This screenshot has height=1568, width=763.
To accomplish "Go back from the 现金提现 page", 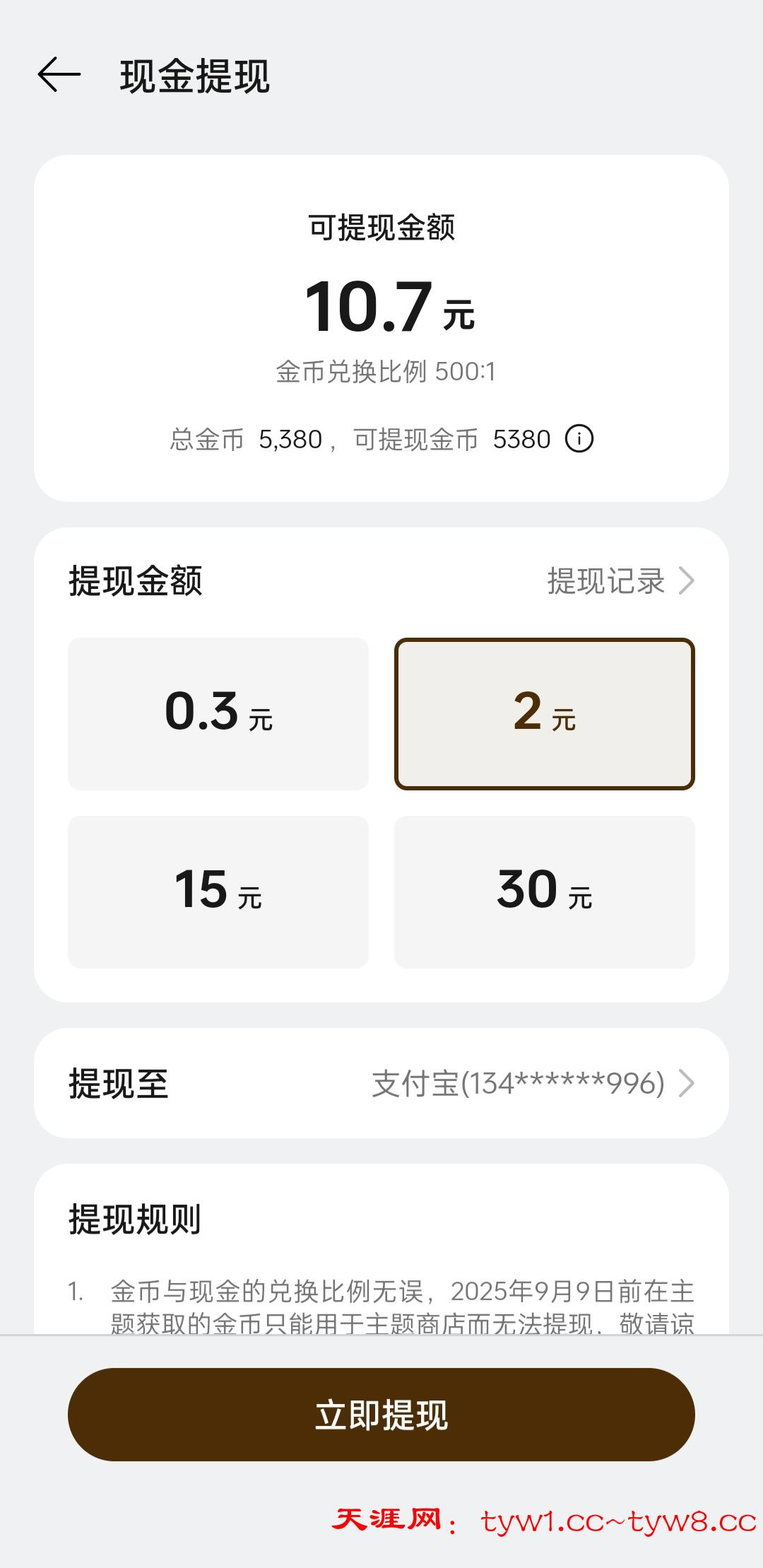I will click(59, 75).
